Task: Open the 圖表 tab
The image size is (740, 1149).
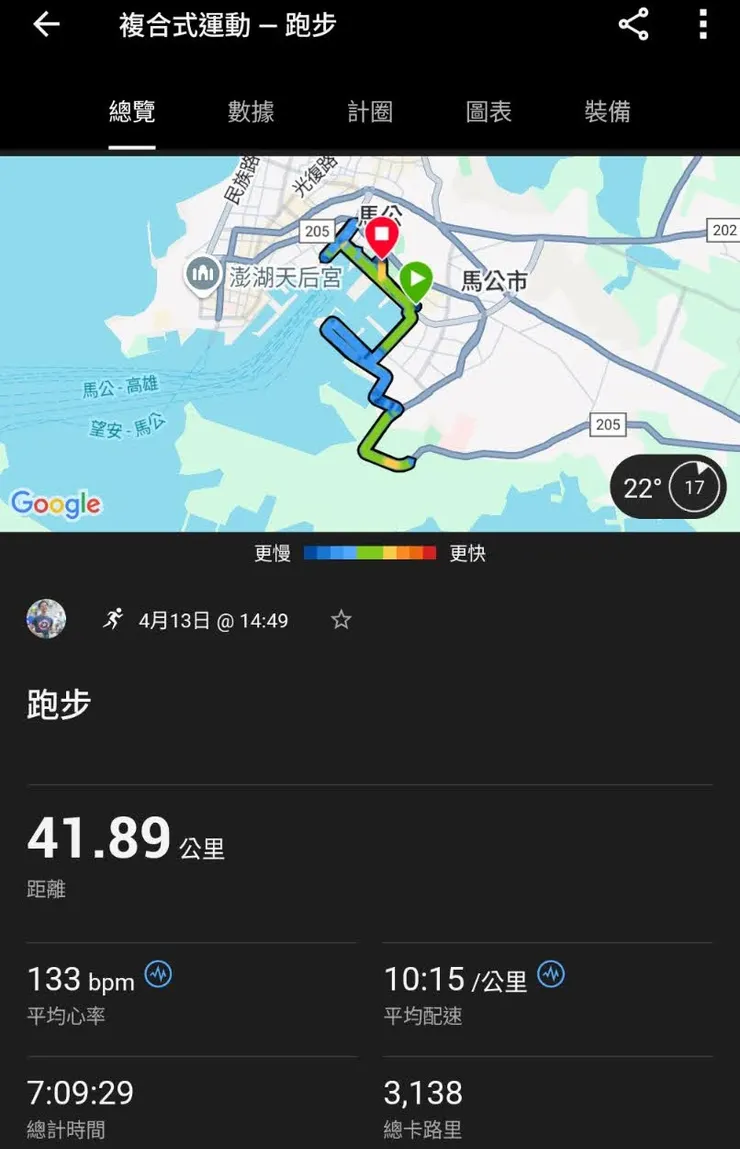Action: click(x=487, y=112)
